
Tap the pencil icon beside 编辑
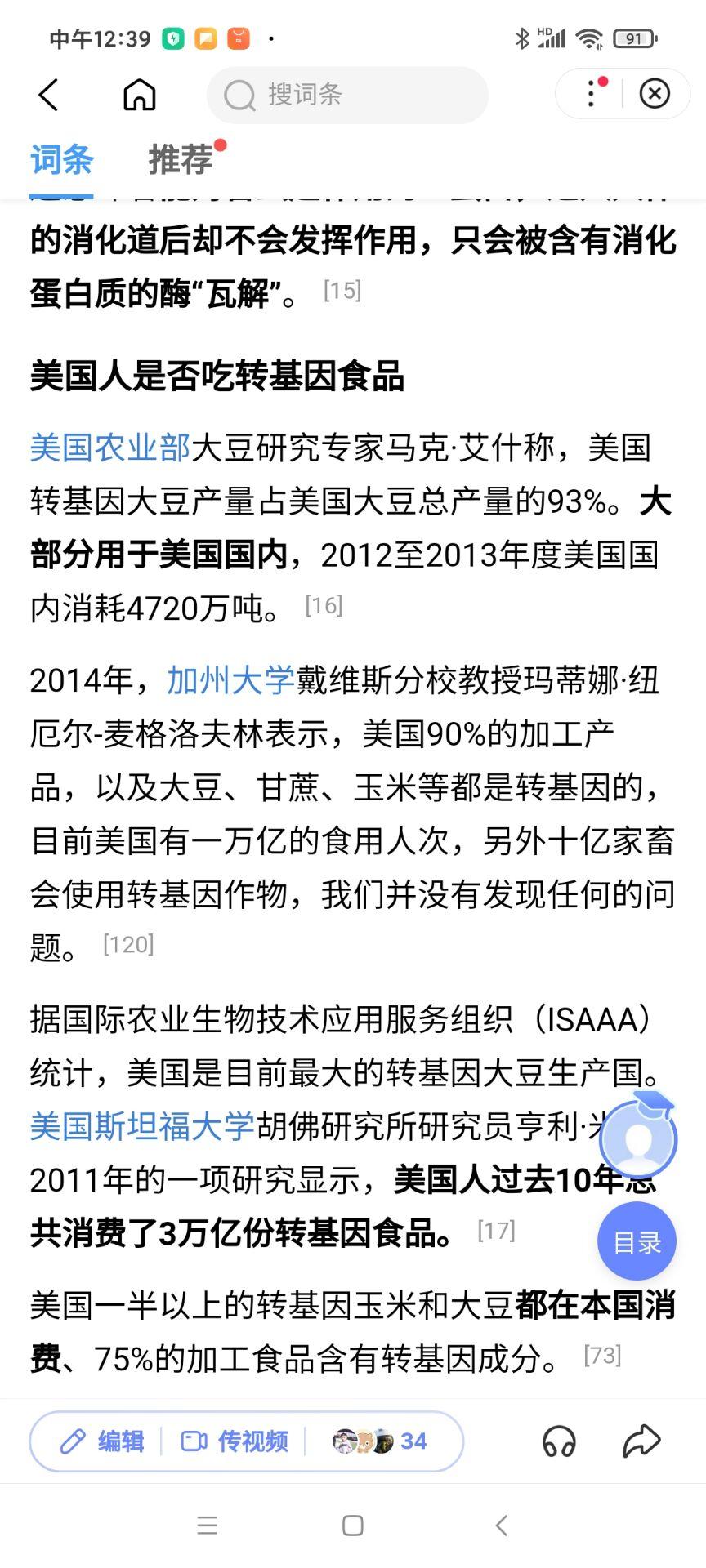(74, 1441)
